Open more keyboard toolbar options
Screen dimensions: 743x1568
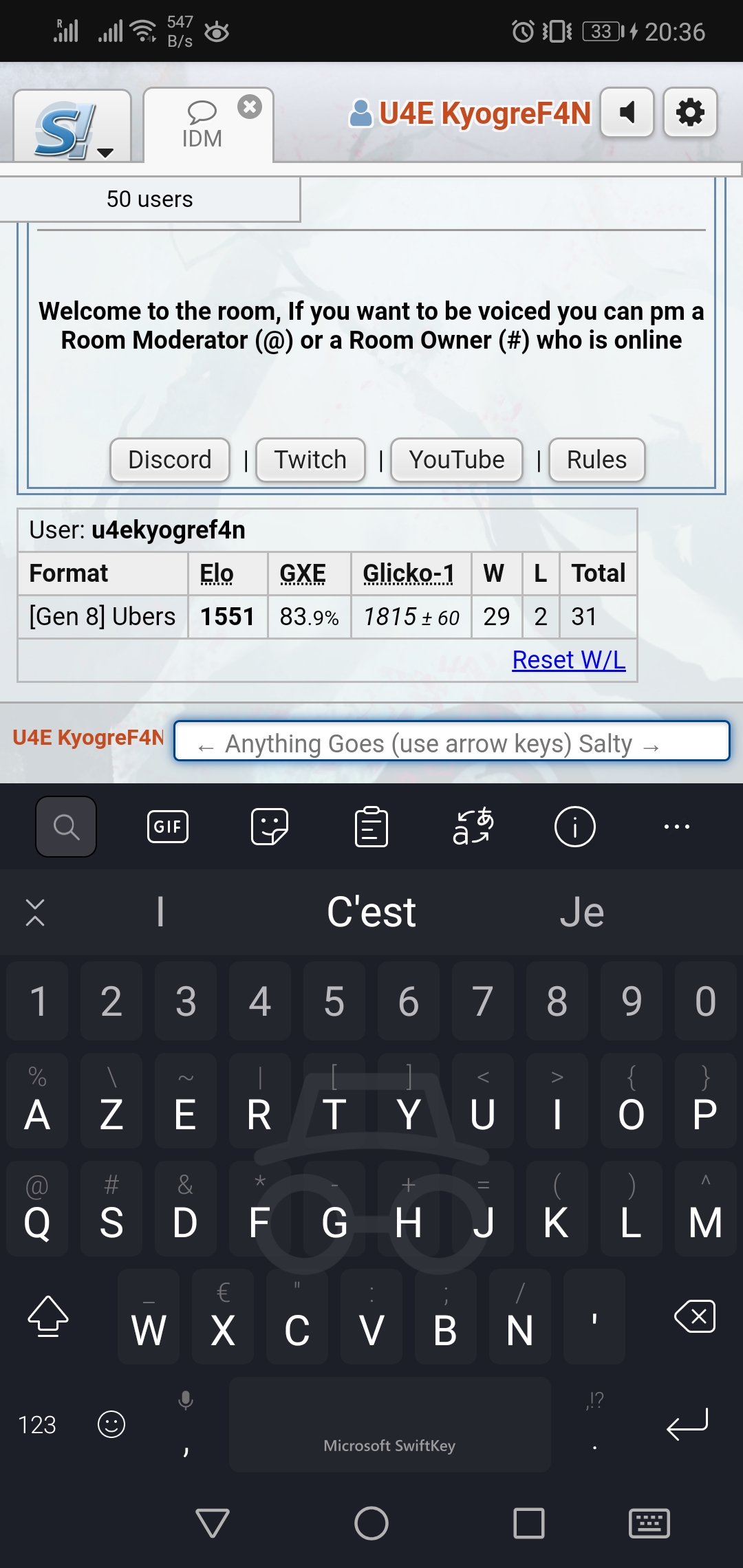pyautogui.click(x=677, y=827)
